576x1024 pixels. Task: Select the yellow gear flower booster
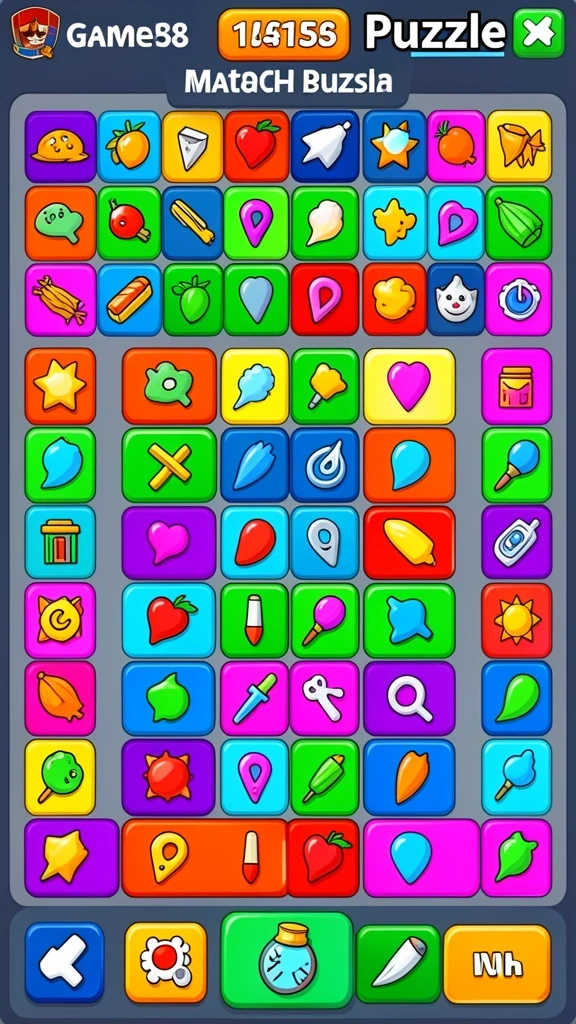click(165, 962)
